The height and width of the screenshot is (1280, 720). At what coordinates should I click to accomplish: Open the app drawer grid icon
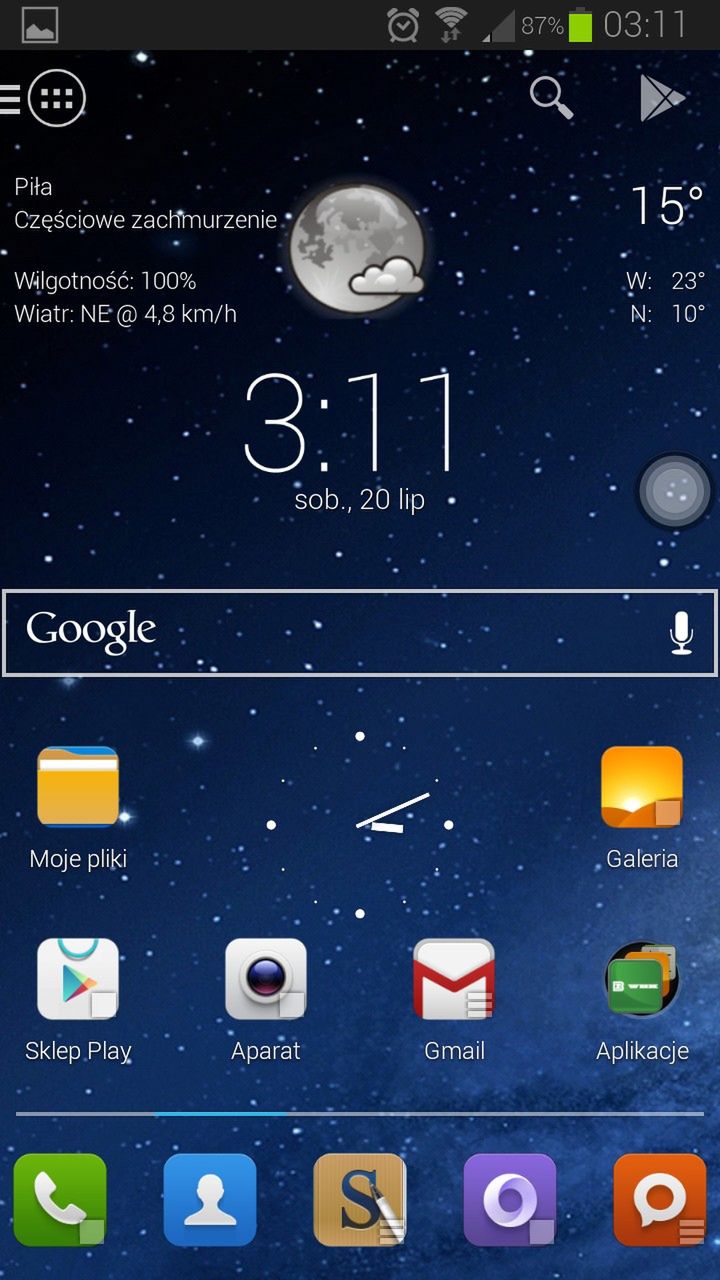coord(57,98)
